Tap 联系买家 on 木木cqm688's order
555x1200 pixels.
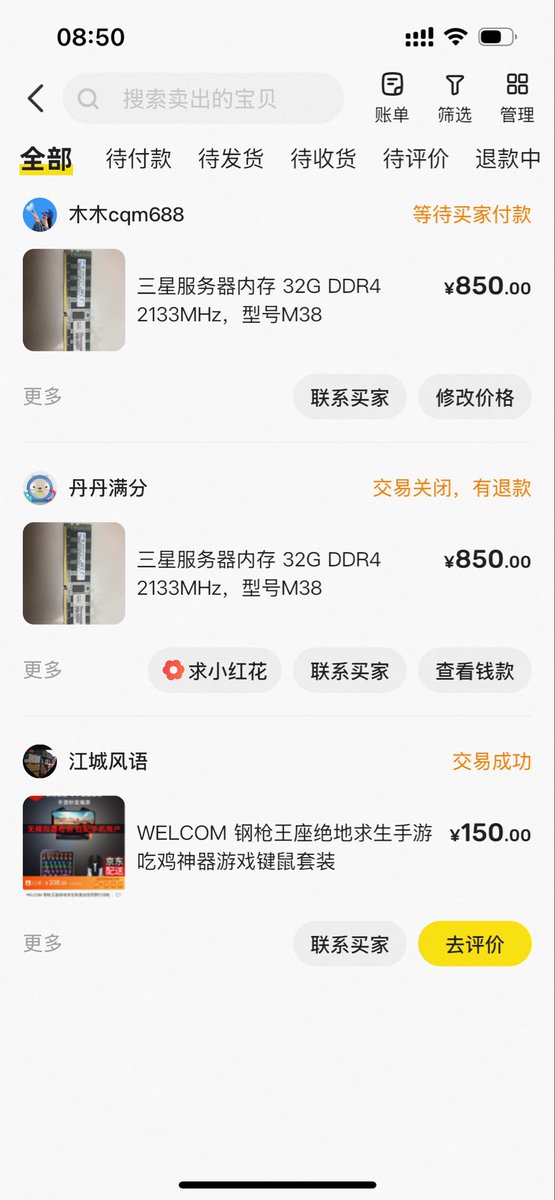[x=350, y=397]
